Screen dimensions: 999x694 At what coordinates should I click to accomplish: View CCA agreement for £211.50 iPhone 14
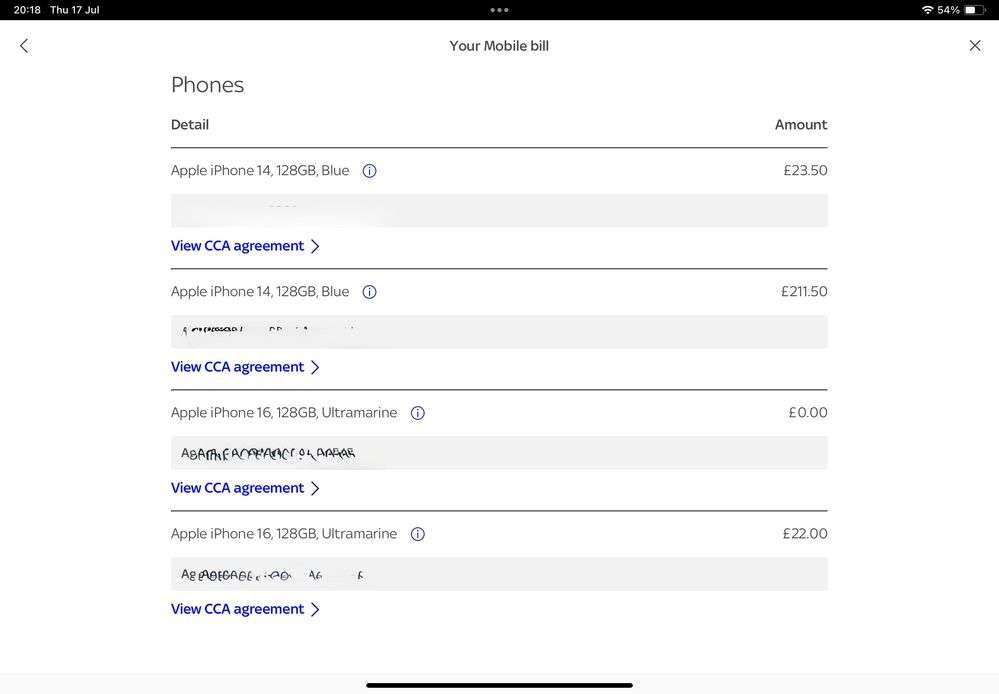point(245,367)
